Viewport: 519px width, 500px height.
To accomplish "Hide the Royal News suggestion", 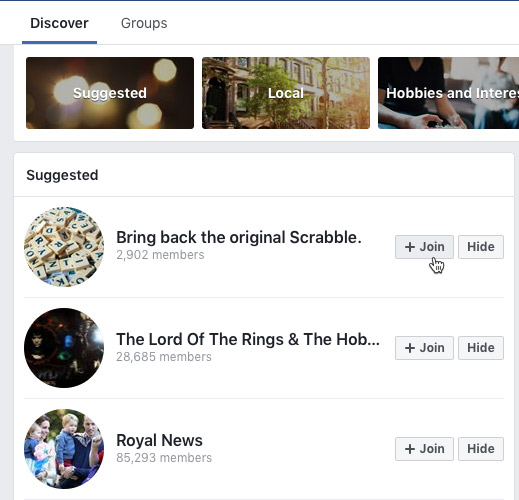I will coord(481,449).
